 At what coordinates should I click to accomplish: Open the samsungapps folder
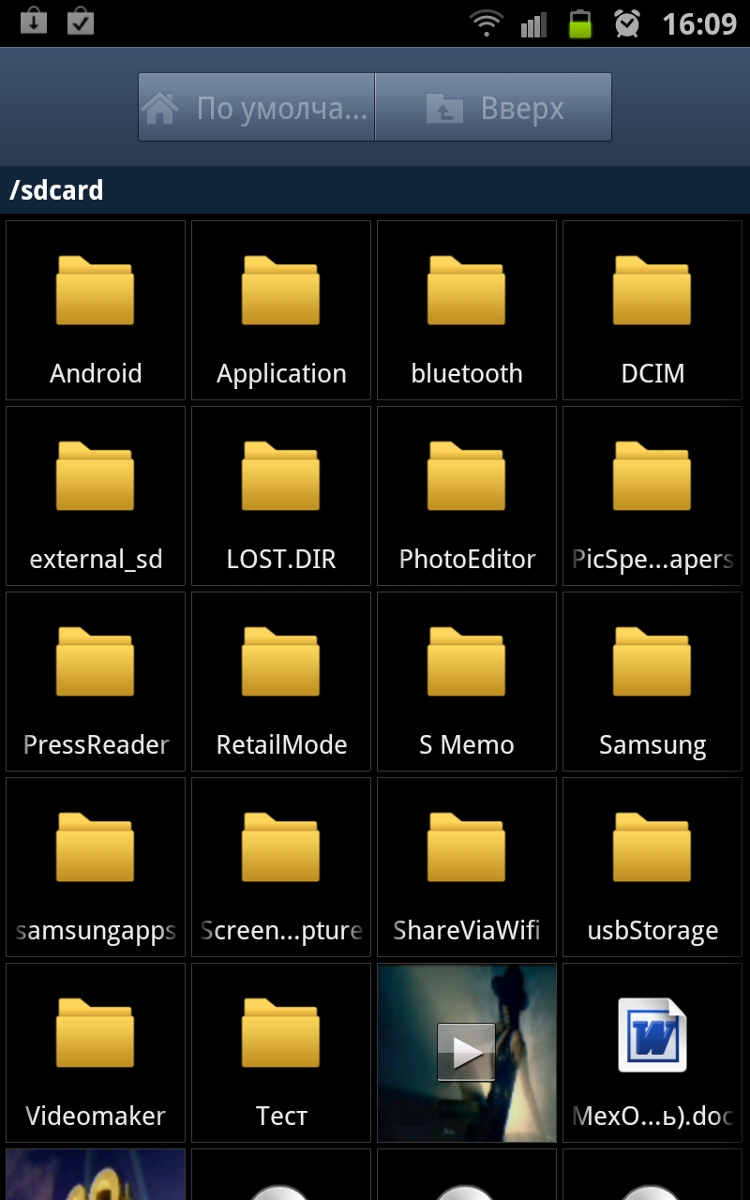coord(96,868)
